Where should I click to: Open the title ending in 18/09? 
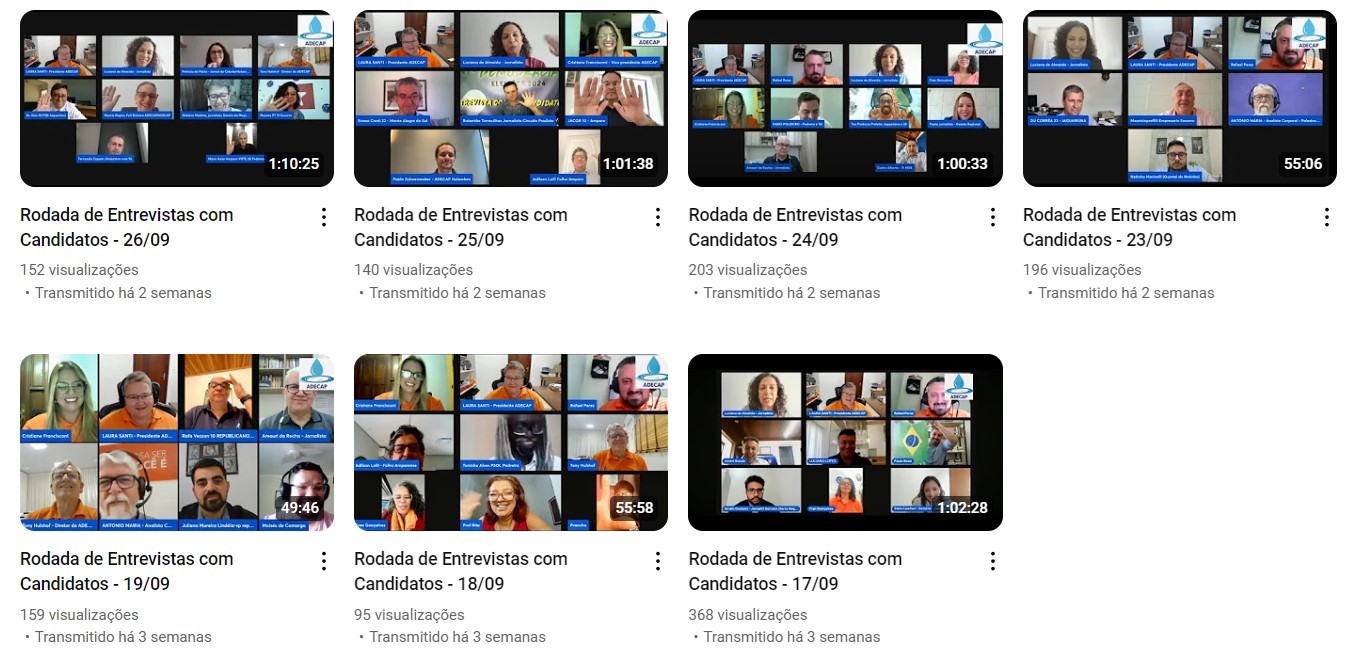pyautogui.click(x=460, y=571)
